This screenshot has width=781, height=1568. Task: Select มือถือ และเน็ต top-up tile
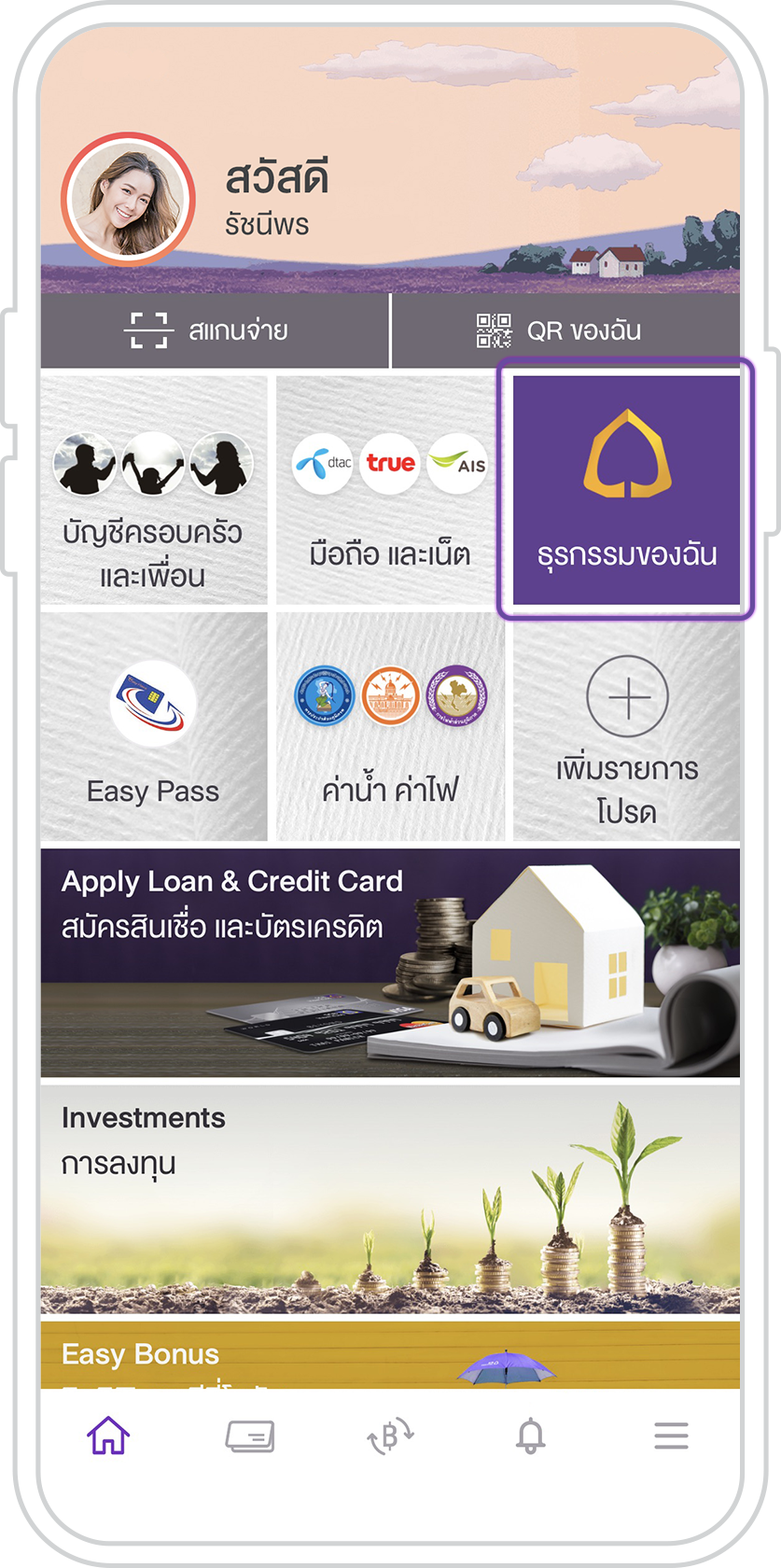[390, 490]
